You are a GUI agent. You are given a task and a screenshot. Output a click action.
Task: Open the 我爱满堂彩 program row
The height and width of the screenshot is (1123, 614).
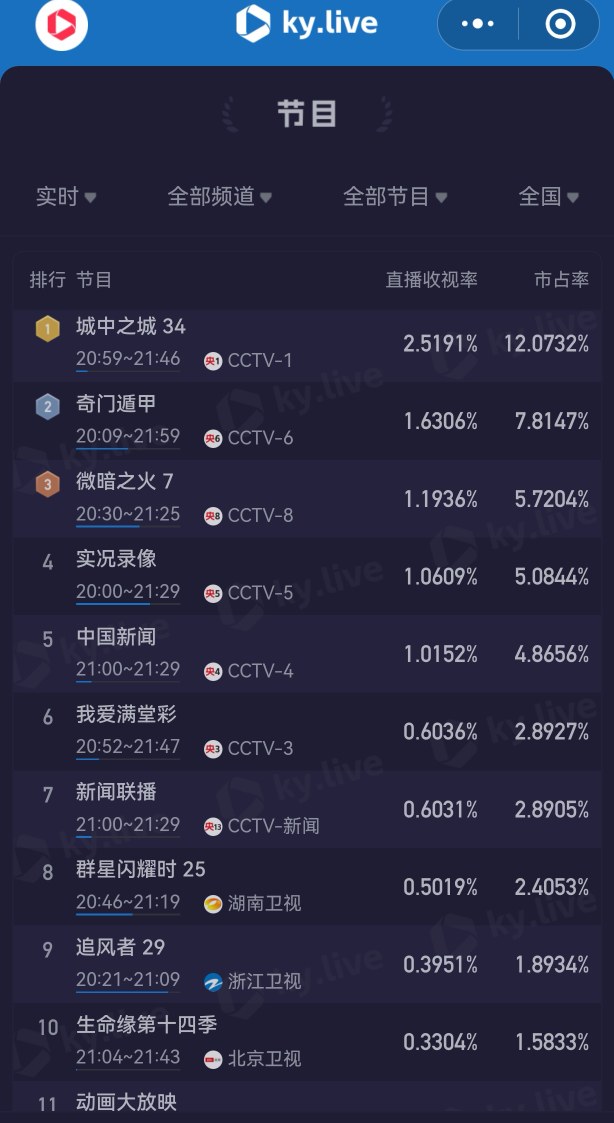pos(307,731)
